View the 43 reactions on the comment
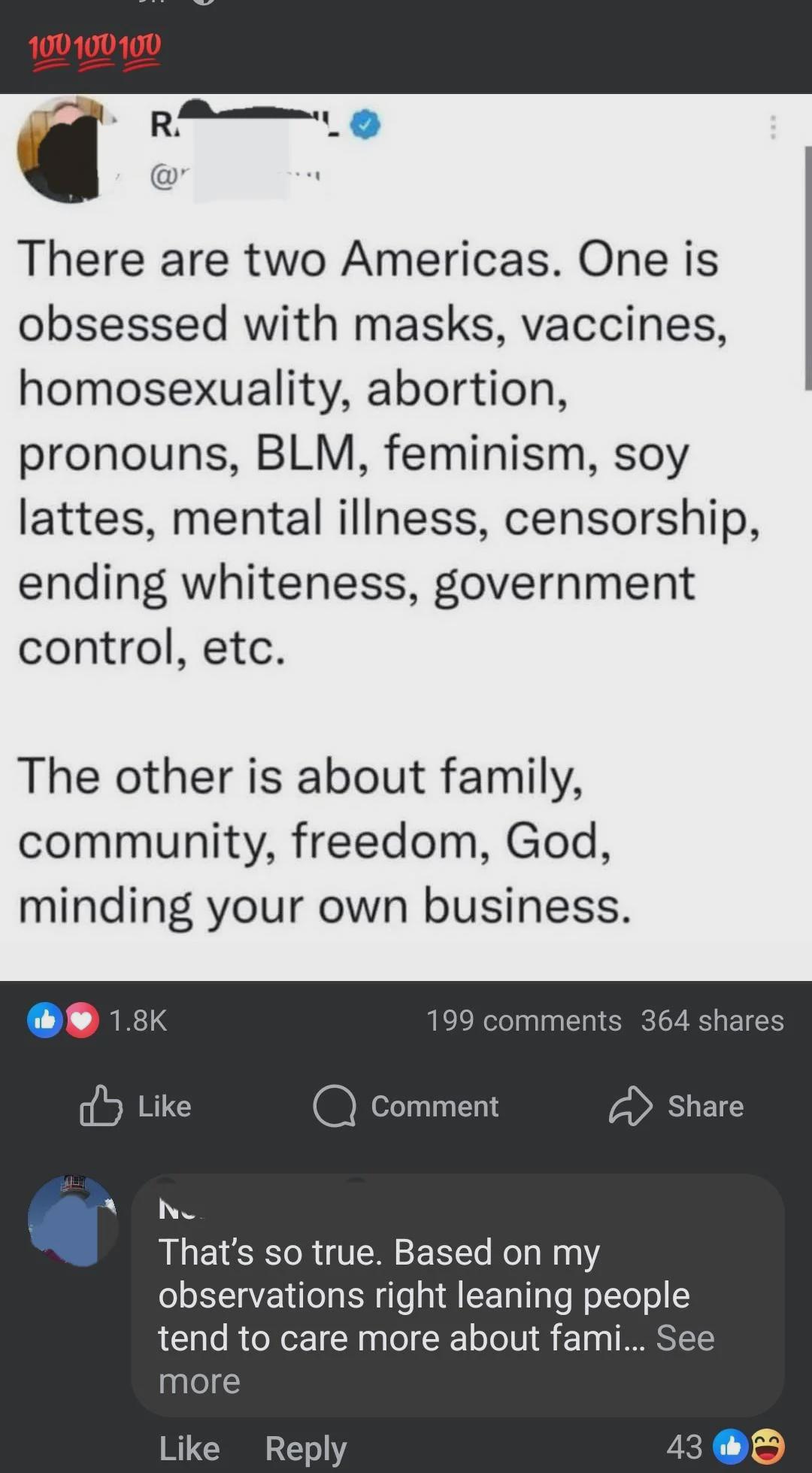Image resolution: width=812 pixels, height=1473 pixels. pos(726,1446)
